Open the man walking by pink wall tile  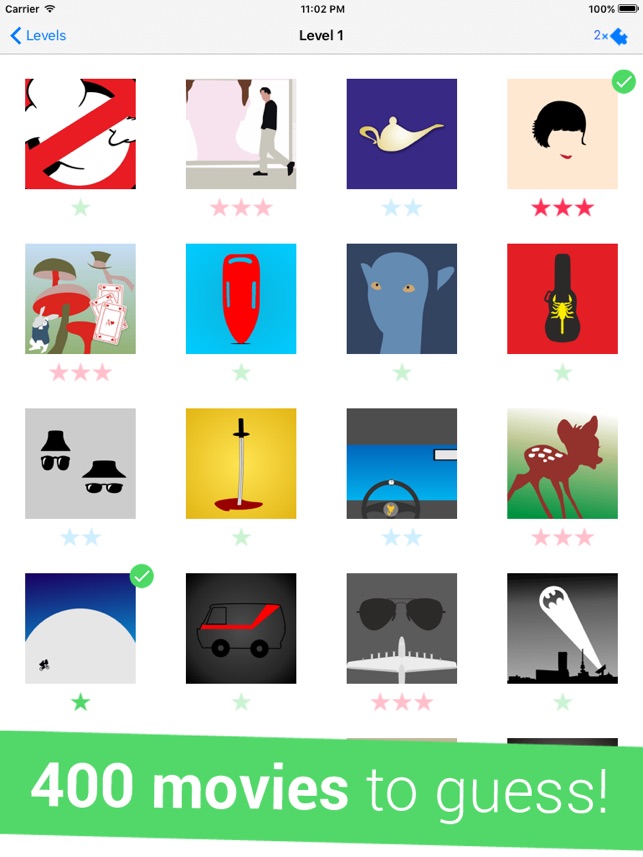pos(241,134)
